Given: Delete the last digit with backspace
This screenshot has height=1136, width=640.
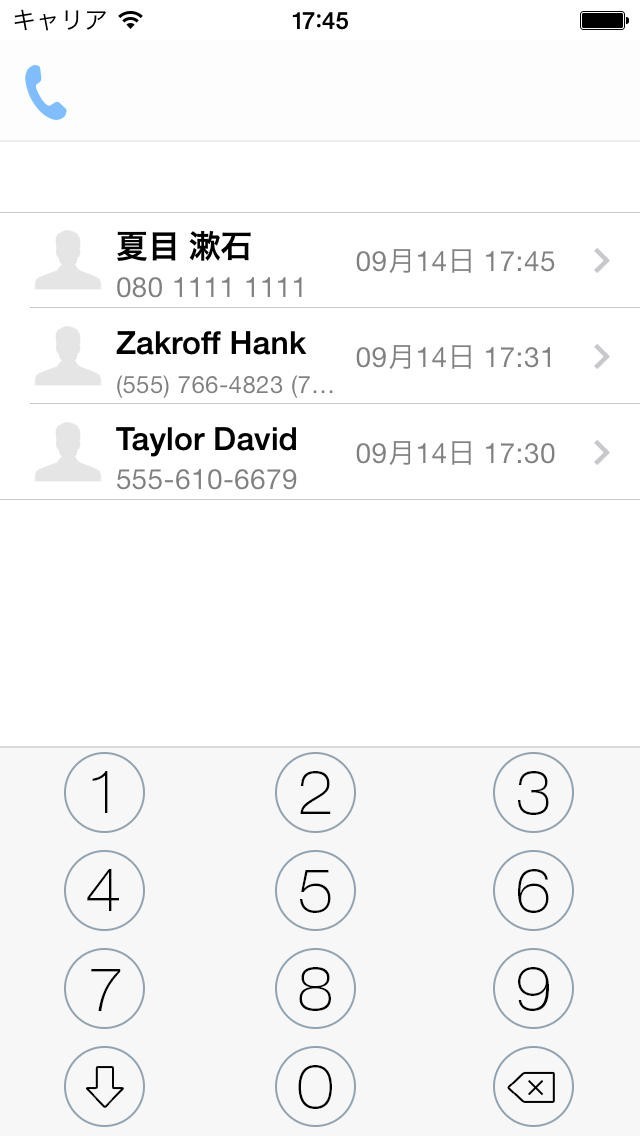Looking at the screenshot, I should coord(533,1086).
